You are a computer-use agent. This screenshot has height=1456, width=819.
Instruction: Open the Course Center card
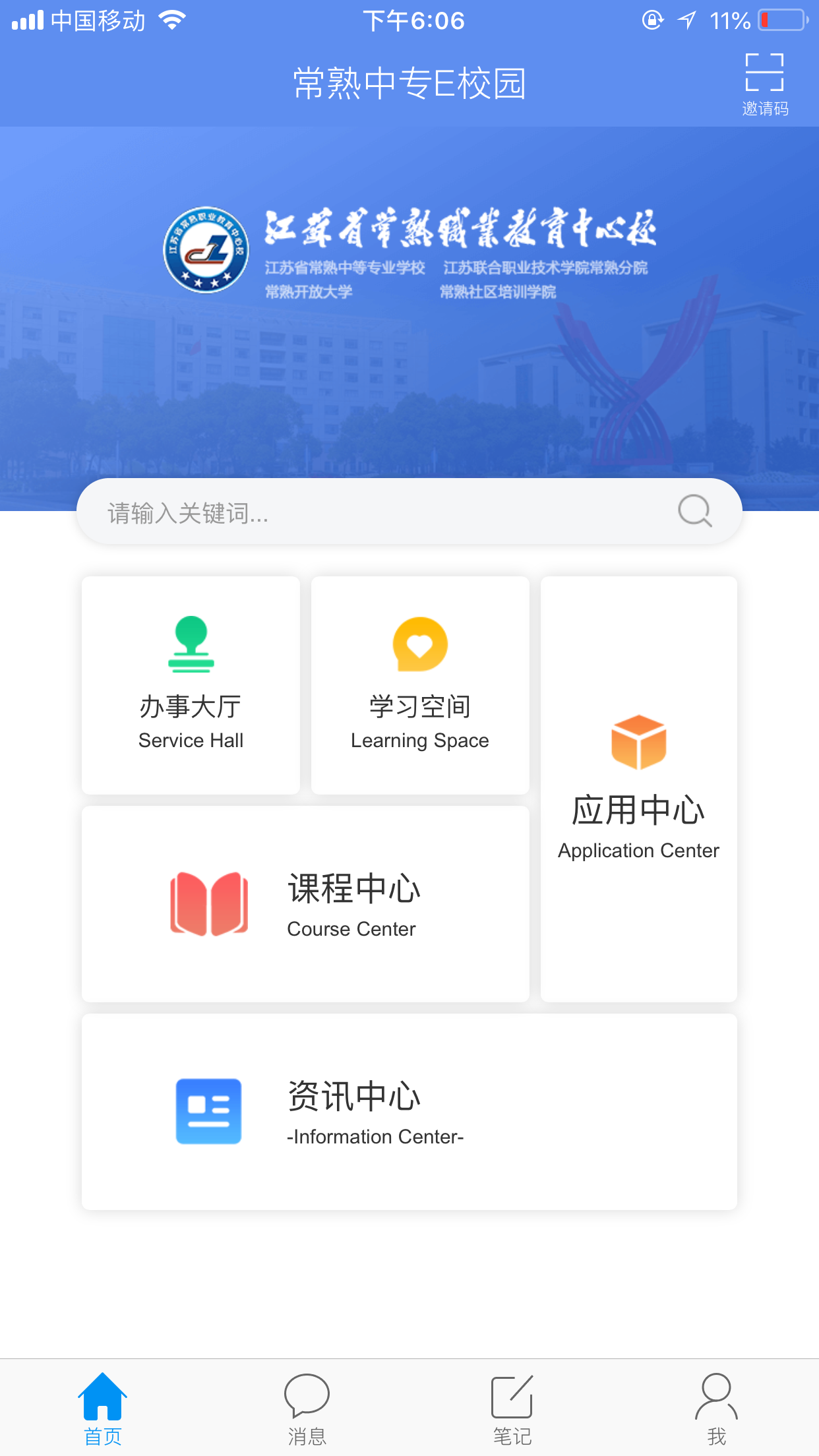[x=305, y=903]
